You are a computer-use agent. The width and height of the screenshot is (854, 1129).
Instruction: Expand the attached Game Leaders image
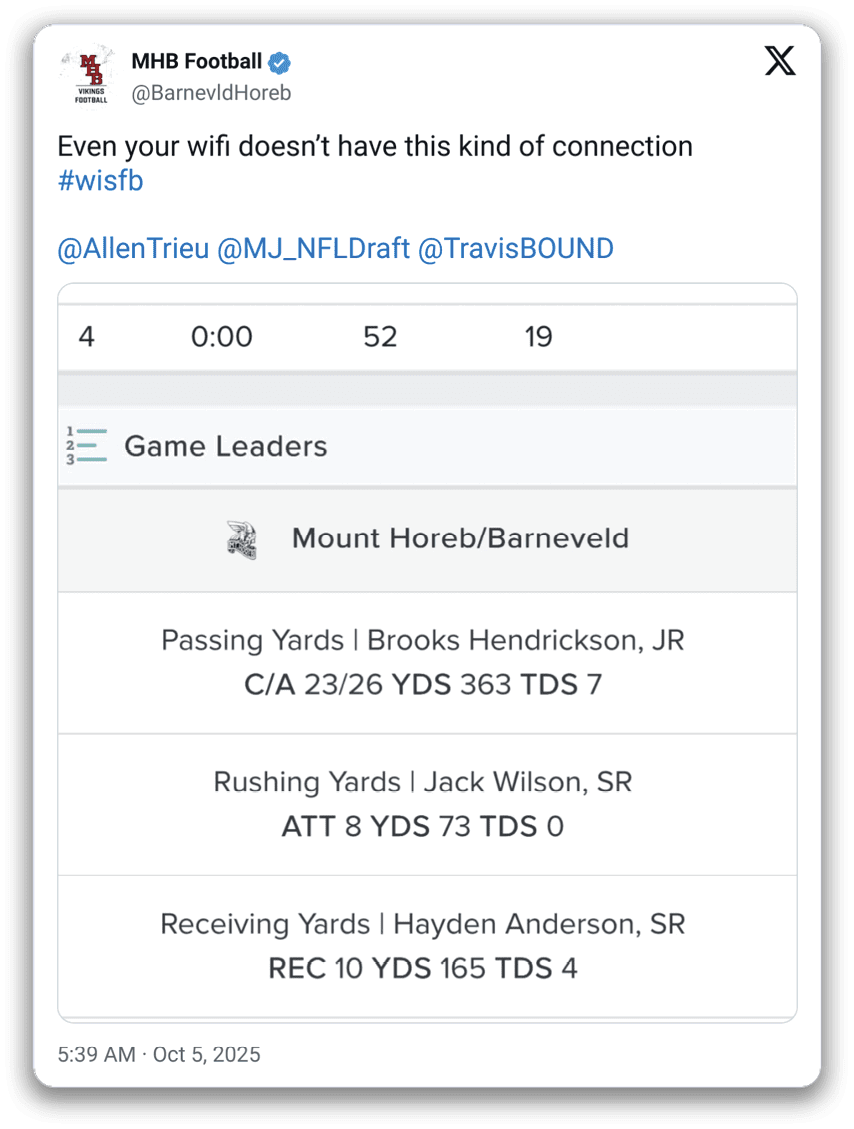427,652
